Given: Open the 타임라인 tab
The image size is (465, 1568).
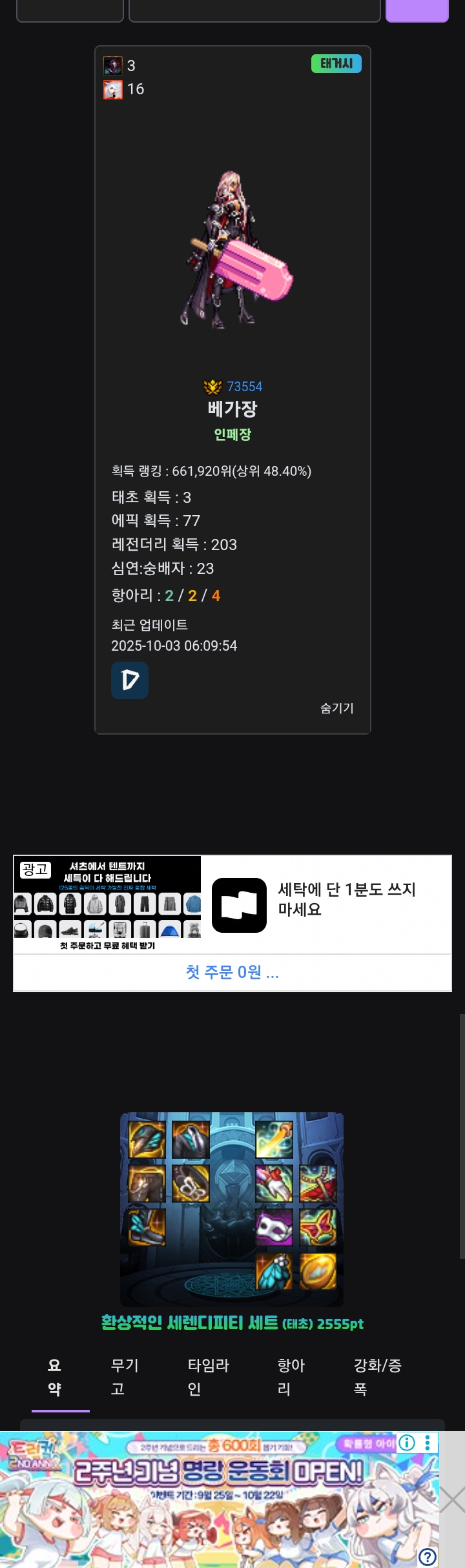Looking at the screenshot, I should pos(208,1377).
